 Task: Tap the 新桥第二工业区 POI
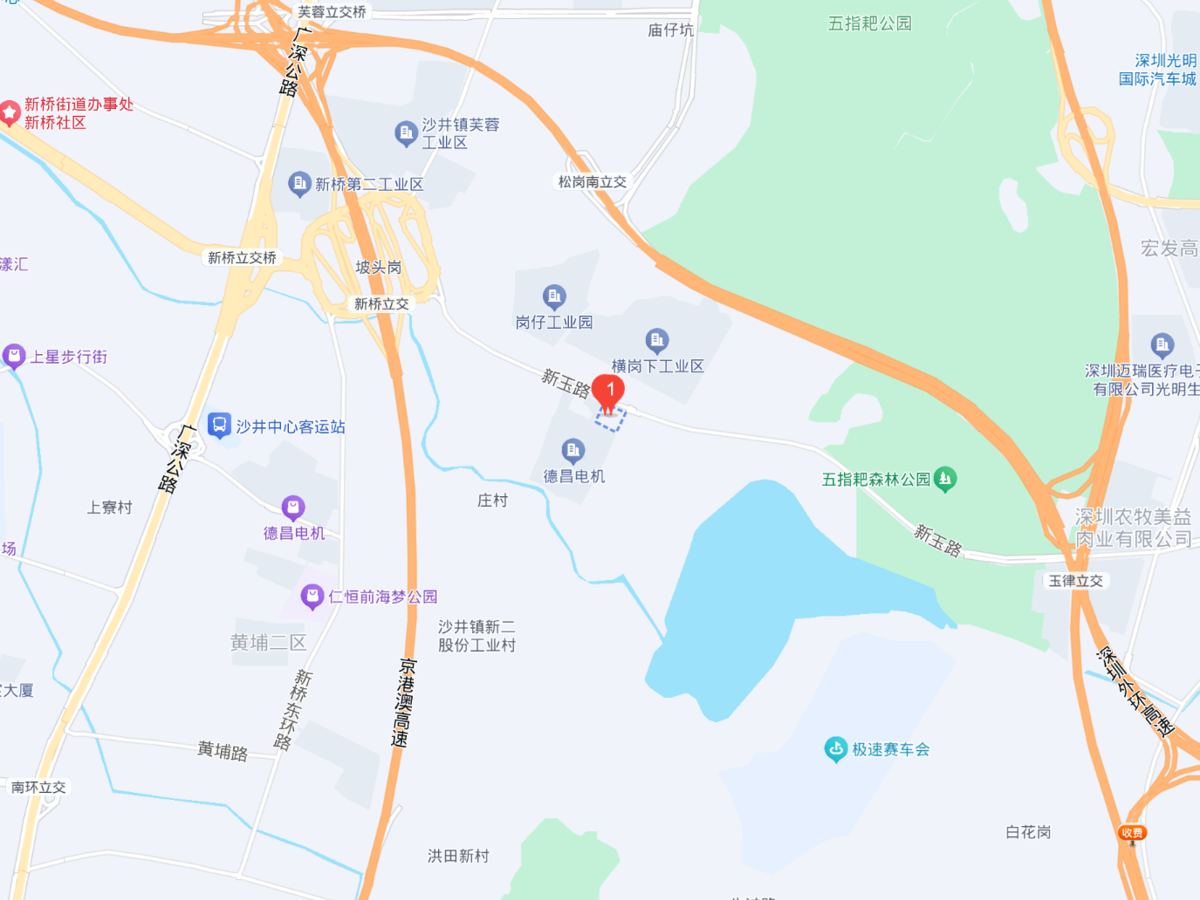coord(299,184)
